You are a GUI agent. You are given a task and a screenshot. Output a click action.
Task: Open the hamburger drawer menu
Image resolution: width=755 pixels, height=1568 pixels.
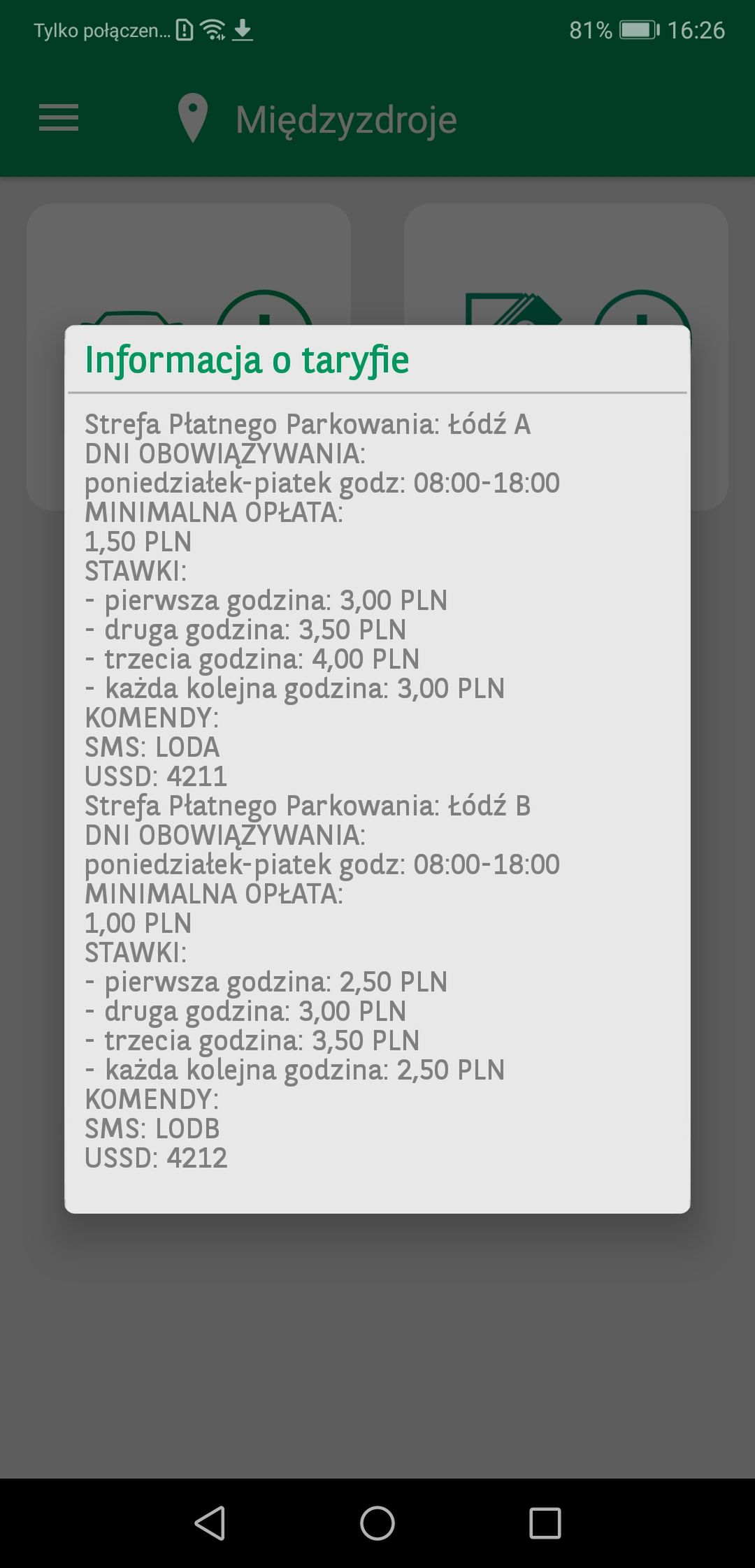coord(59,118)
